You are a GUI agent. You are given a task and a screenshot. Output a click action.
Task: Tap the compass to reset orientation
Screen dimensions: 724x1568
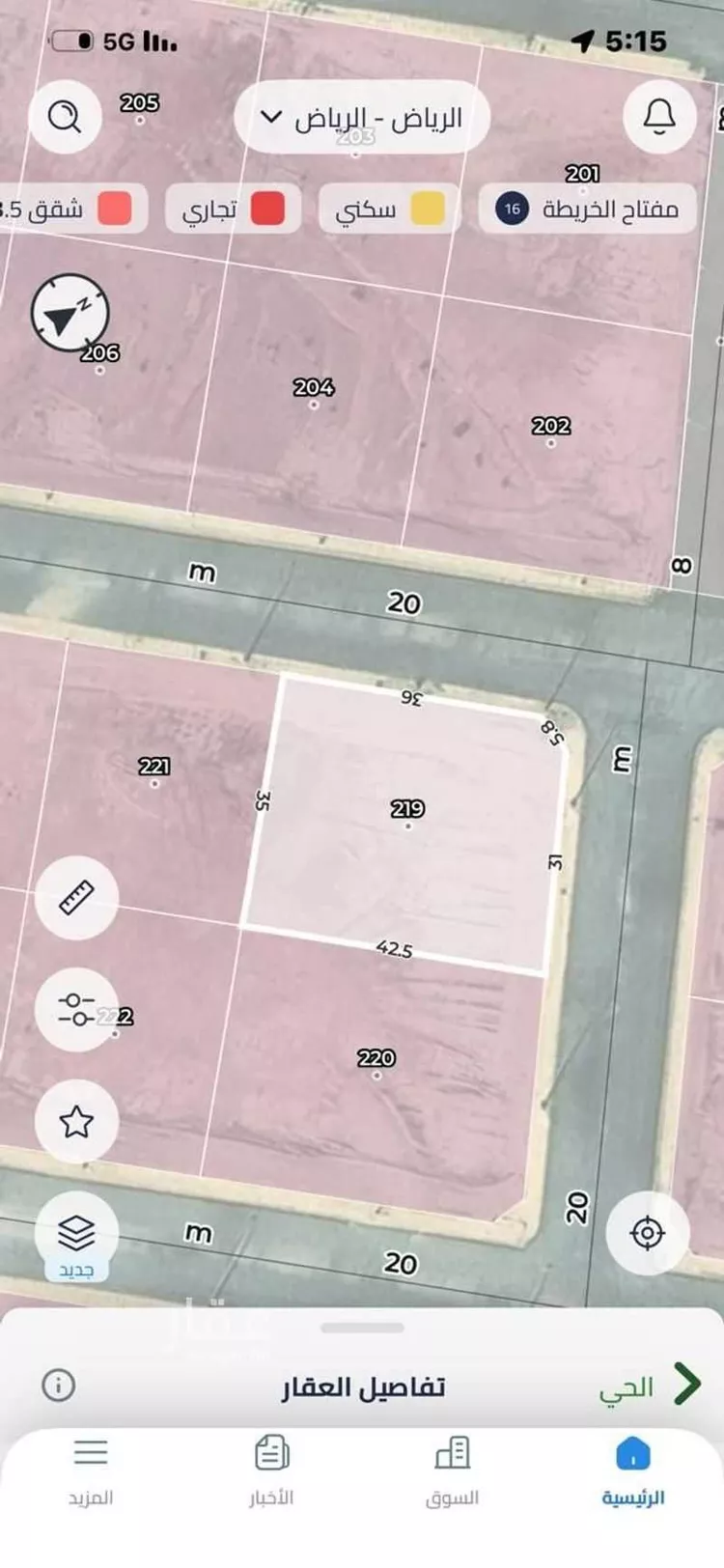[70, 313]
